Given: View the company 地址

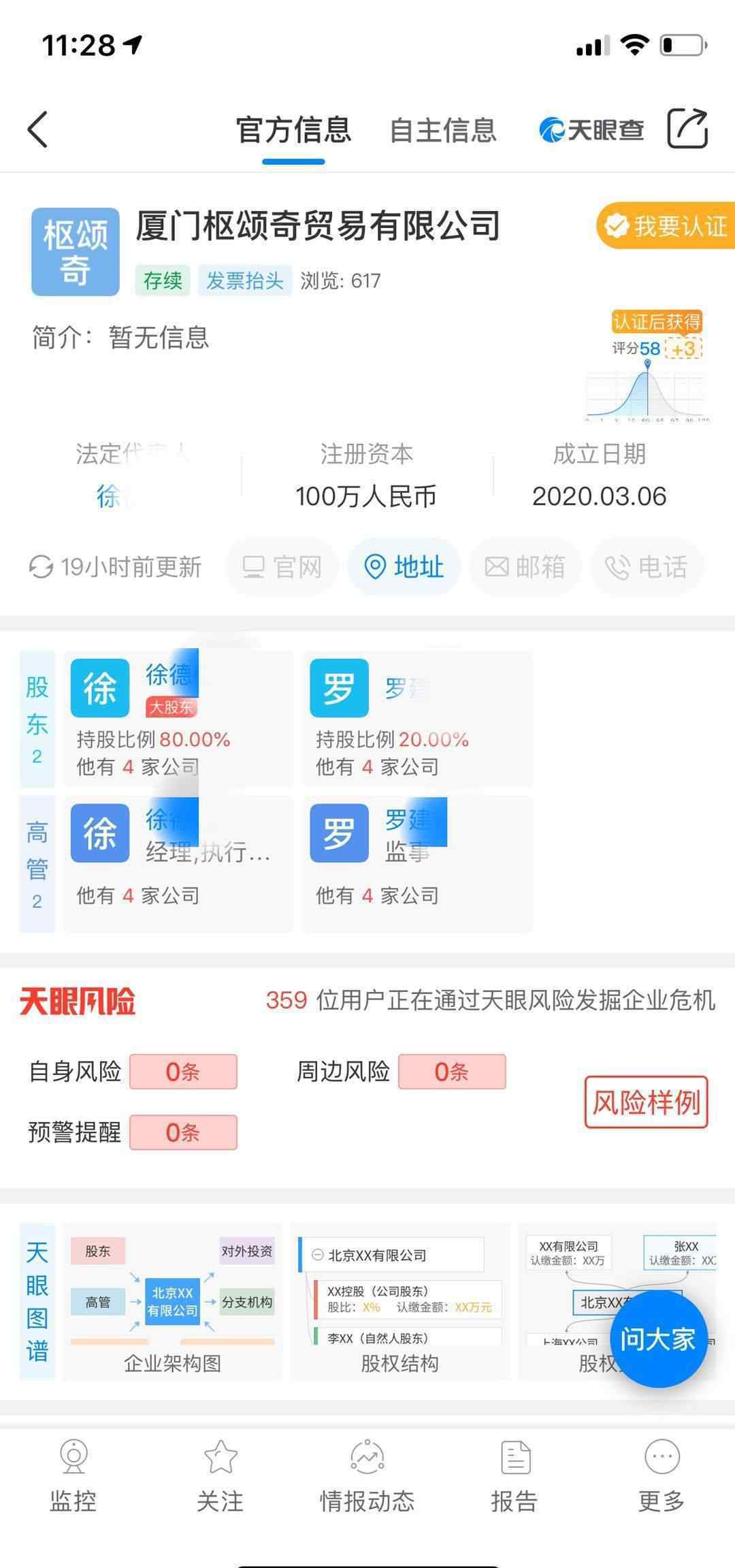Looking at the screenshot, I should 404,566.
